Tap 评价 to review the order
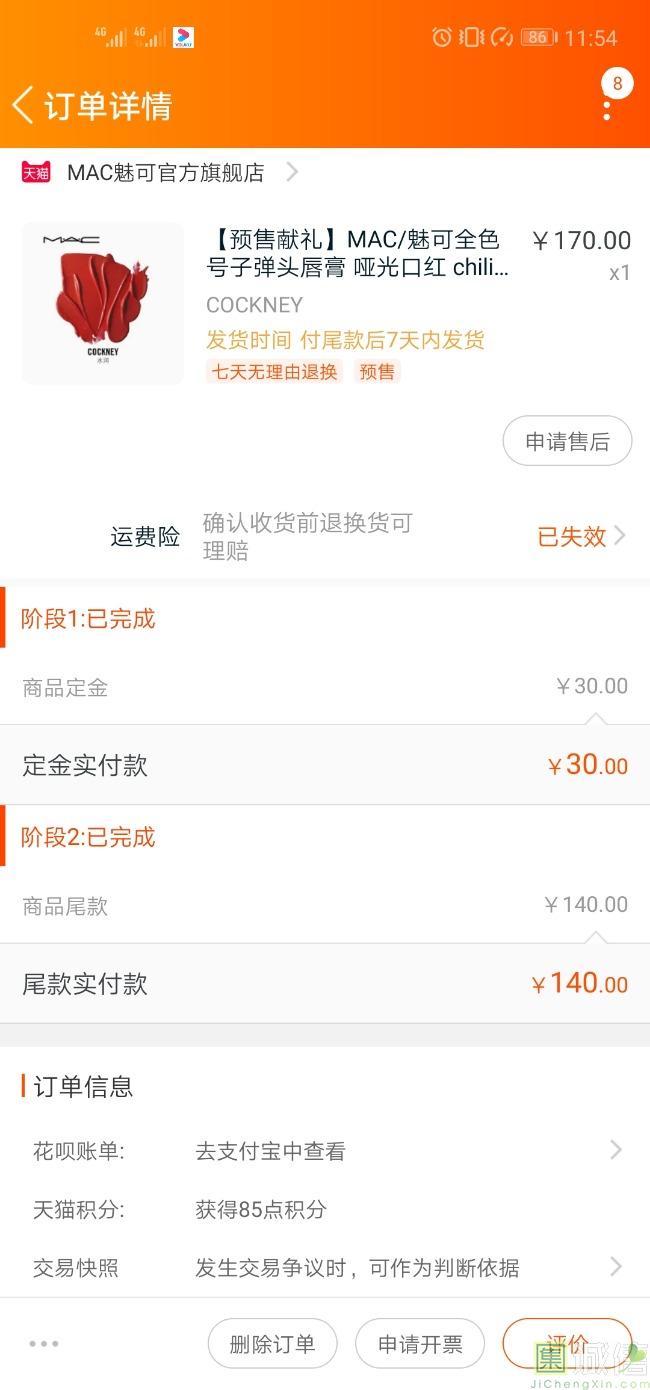 coord(567,1344)
